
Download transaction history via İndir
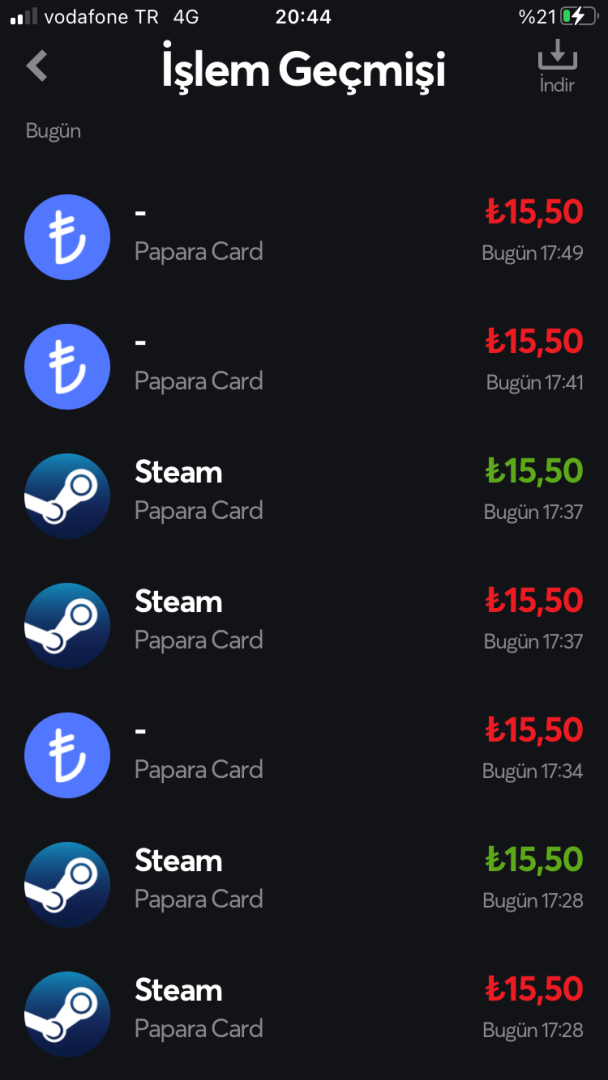(x=557, y=66)
